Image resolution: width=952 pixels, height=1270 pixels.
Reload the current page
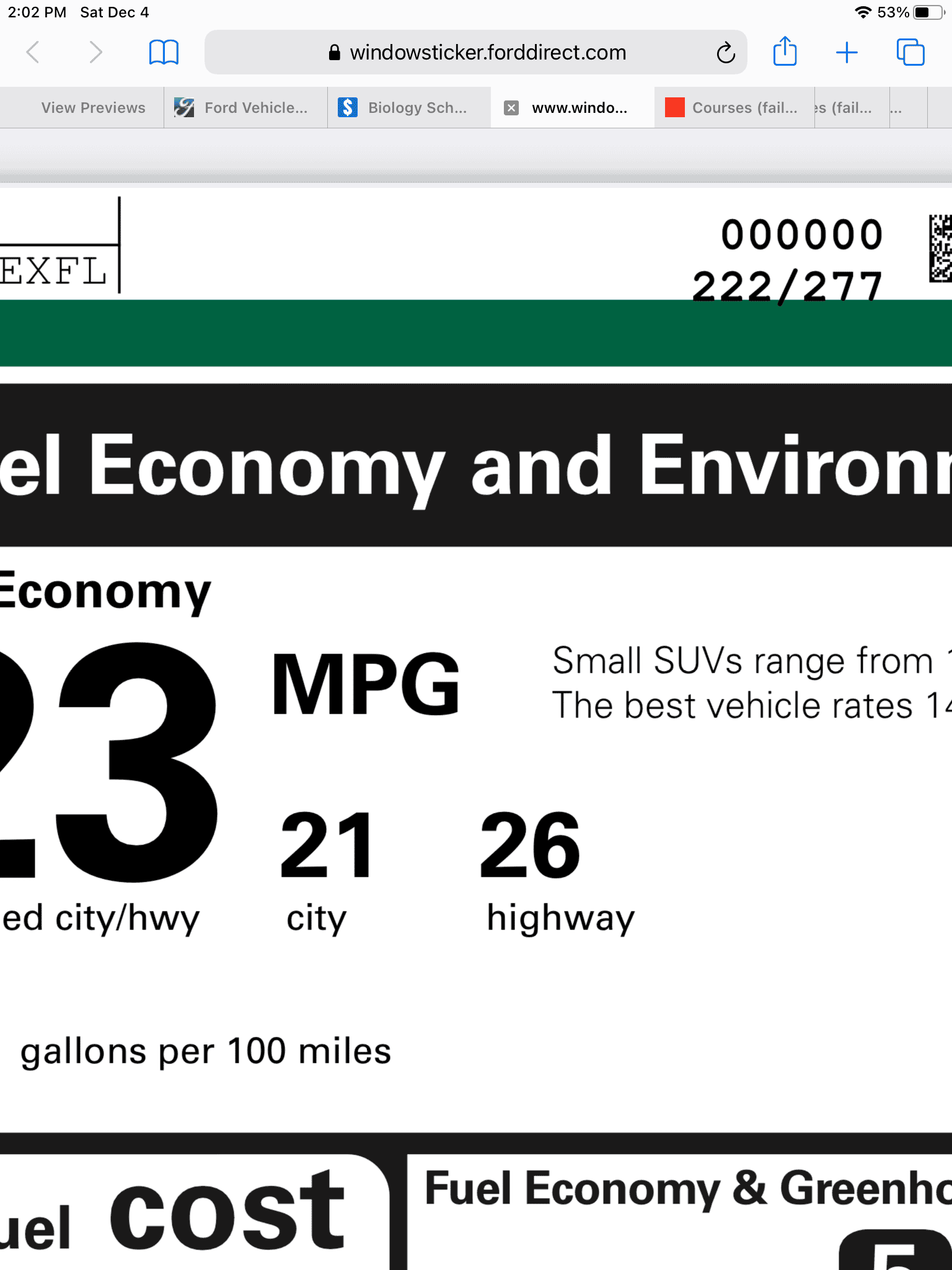tap(725, 53)
